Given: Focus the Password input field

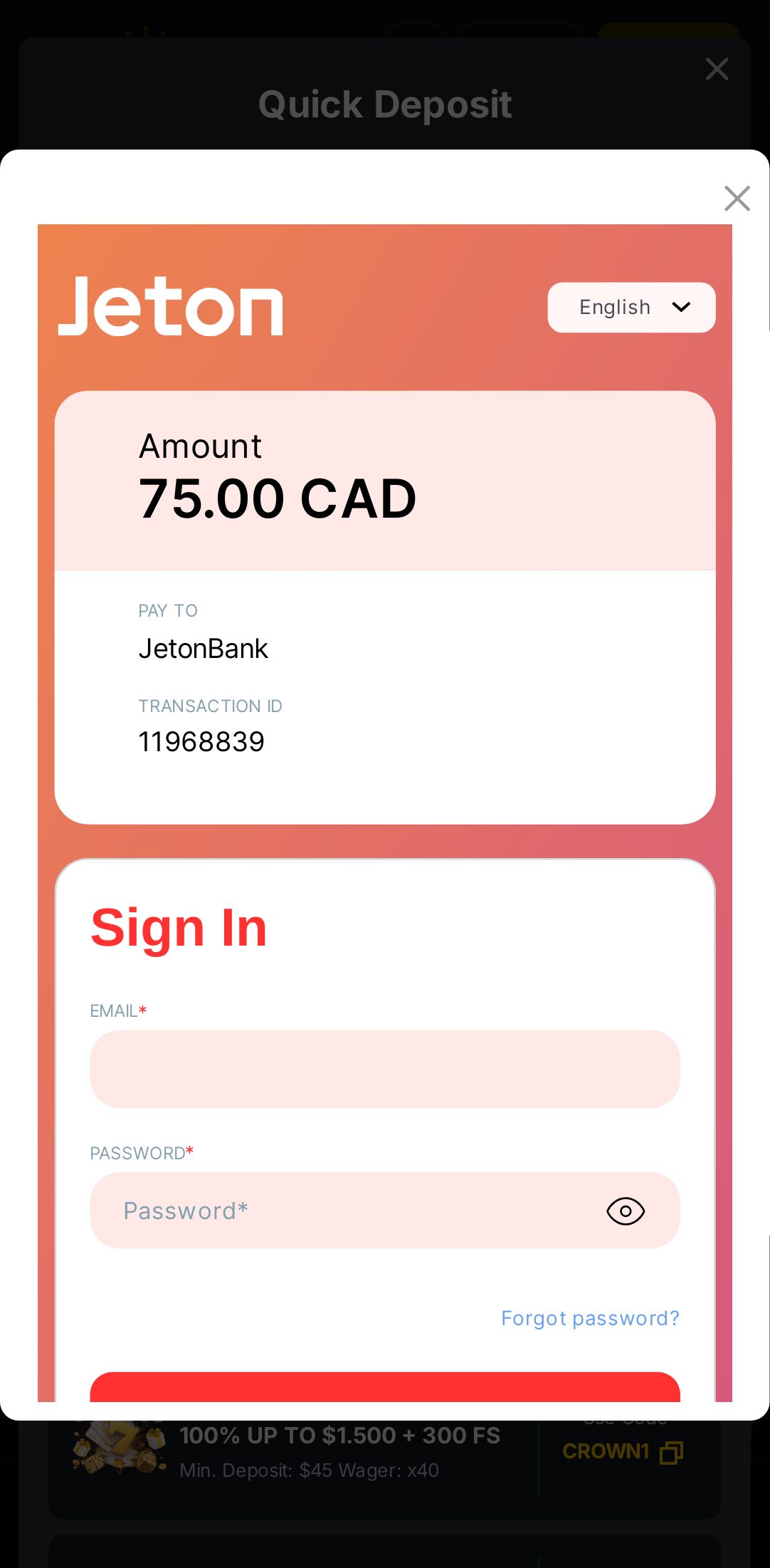Looking at the screenshot, I should [342, 1211].
